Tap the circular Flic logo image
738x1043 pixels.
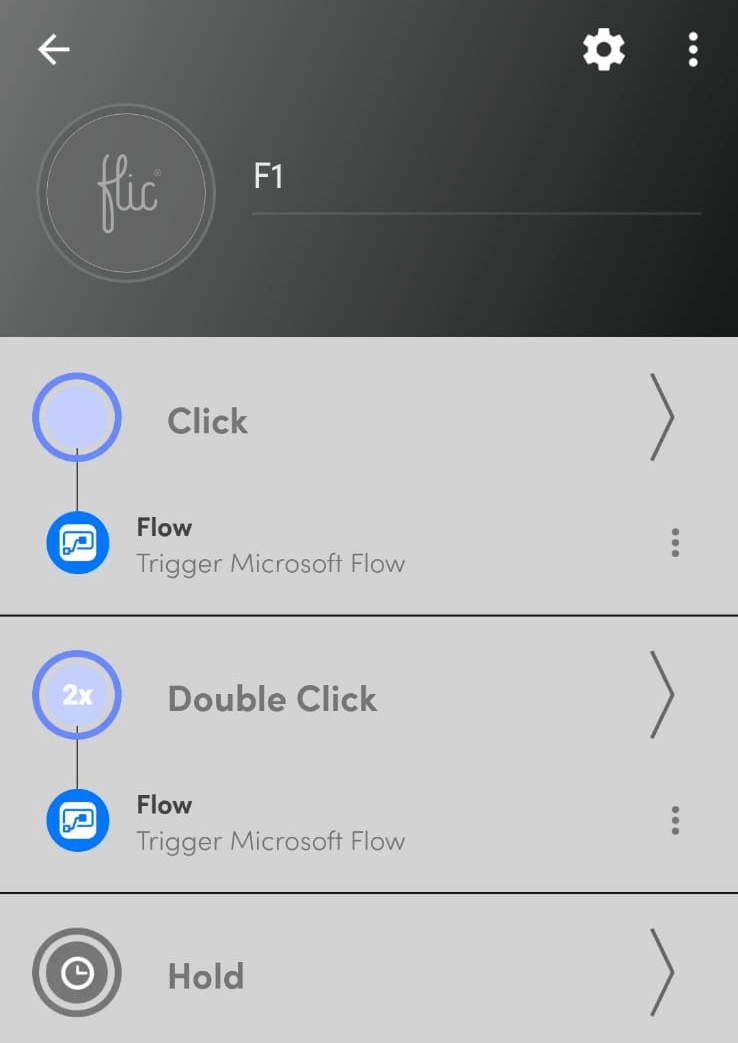pos(125,193)
